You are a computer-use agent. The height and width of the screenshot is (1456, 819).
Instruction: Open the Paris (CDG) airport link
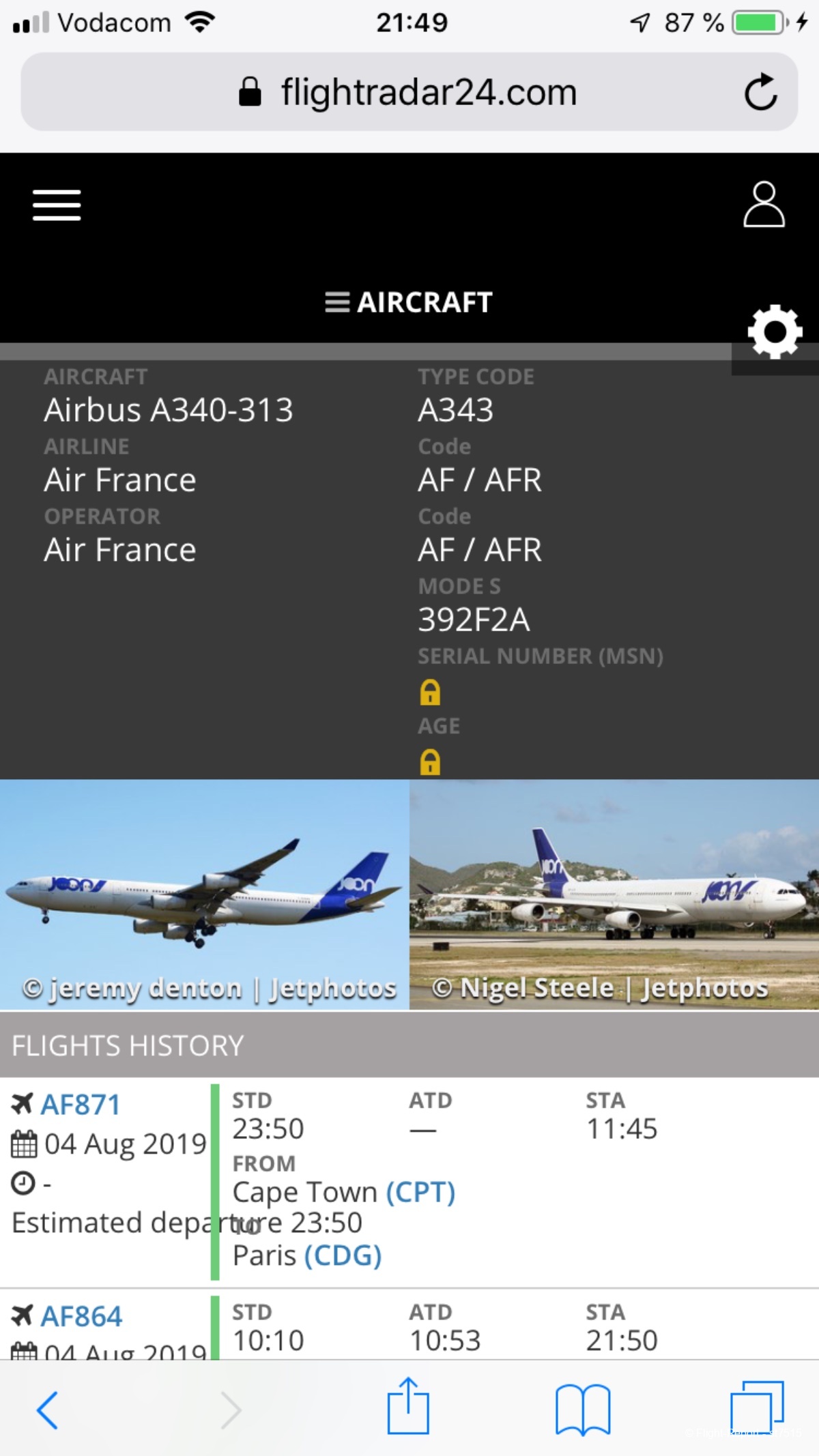tap(343, 1255)
